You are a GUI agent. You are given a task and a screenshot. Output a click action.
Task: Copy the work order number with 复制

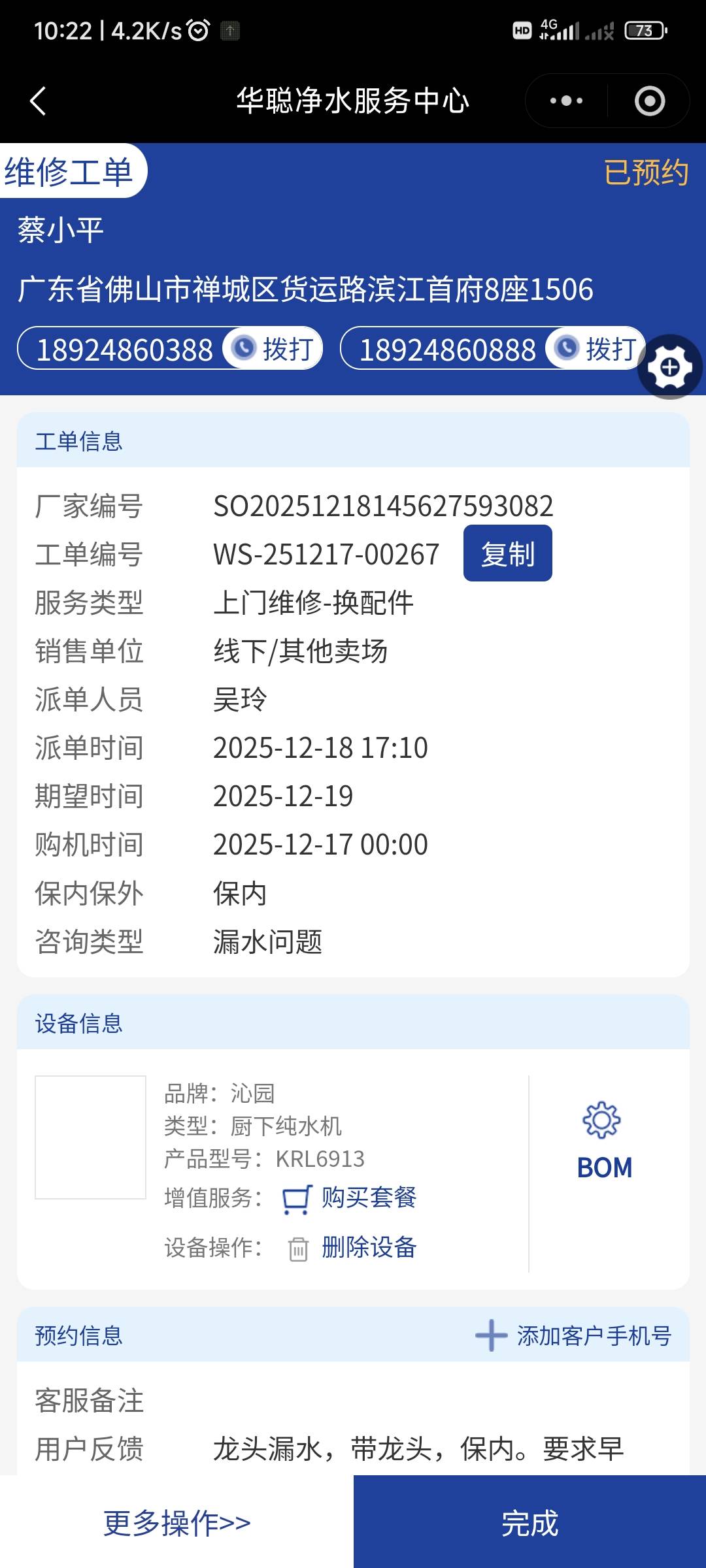pyautogui.click(x=507, y=553)
